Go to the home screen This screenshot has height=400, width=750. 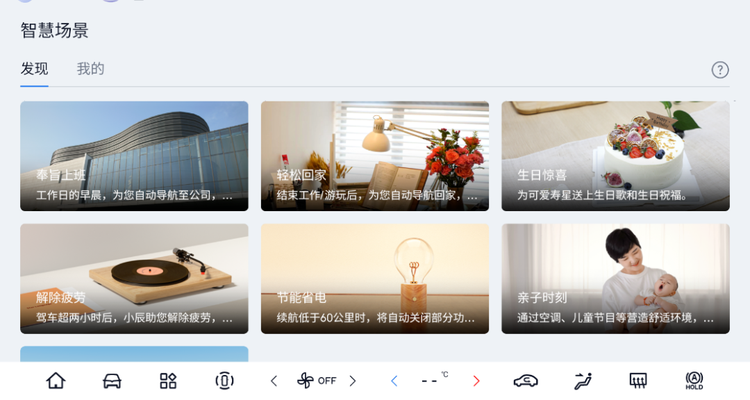click(56, 381)
